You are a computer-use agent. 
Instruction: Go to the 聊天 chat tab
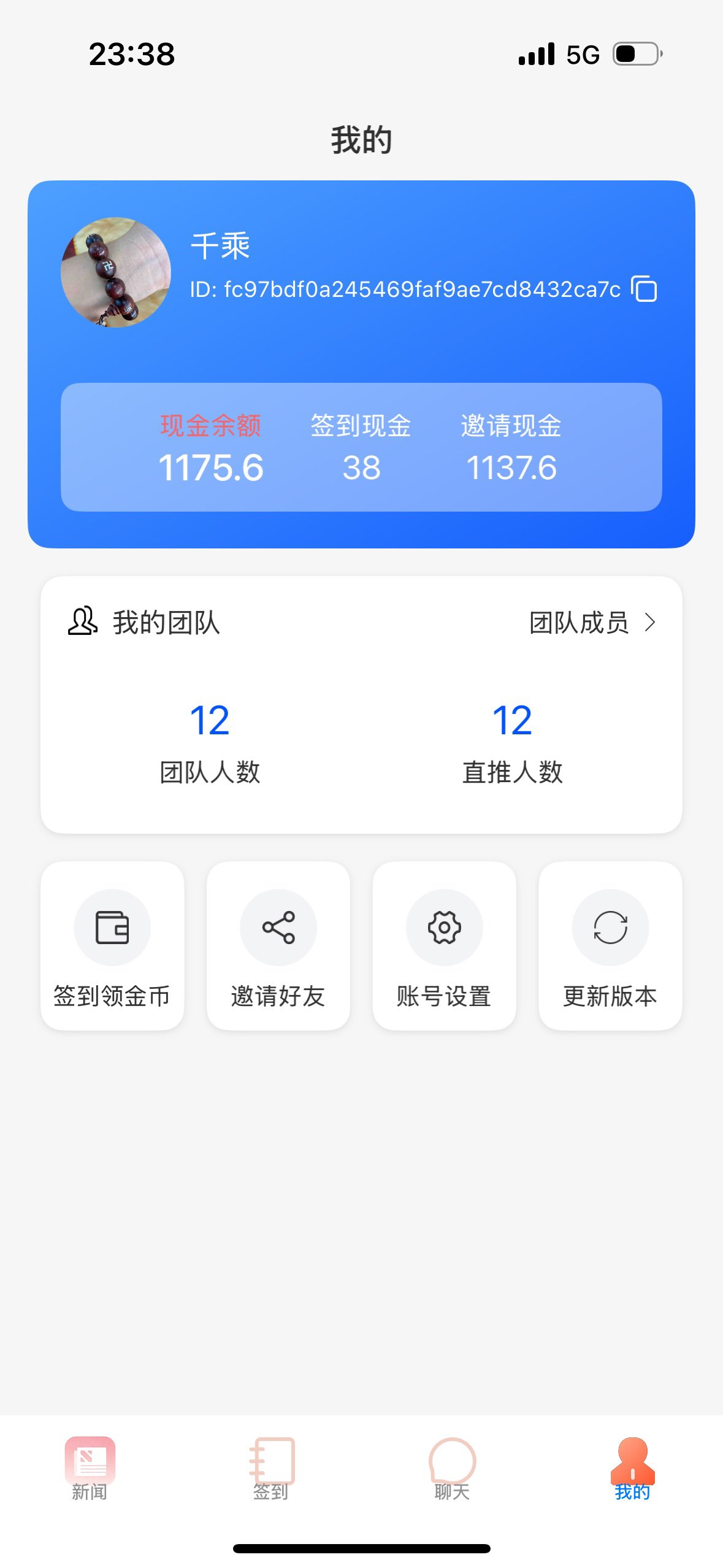pos(452,1467)
